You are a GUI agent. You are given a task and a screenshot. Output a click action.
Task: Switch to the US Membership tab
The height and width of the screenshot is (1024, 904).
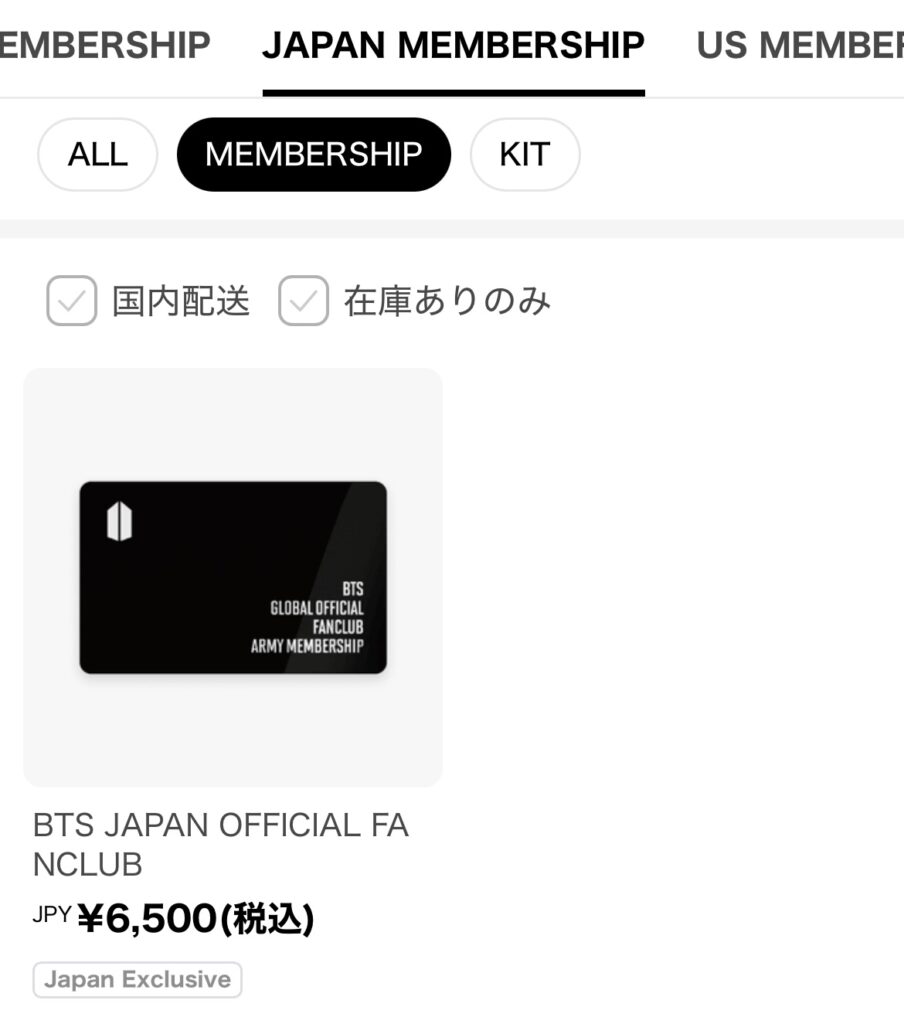point(800,46)
